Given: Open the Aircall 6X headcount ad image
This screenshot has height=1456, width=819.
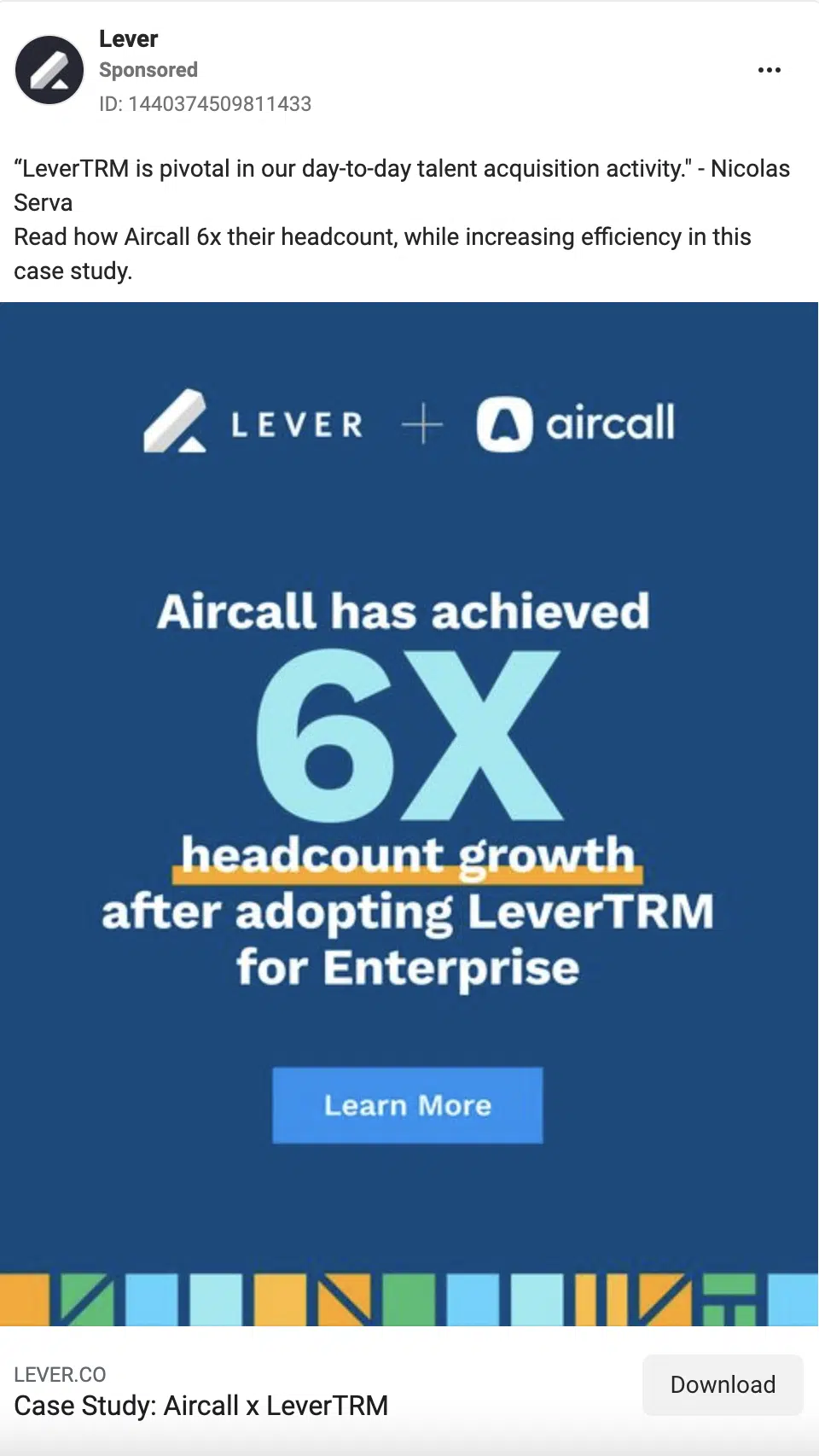Looking at the screenshot, I should click(x=409, y=814).
